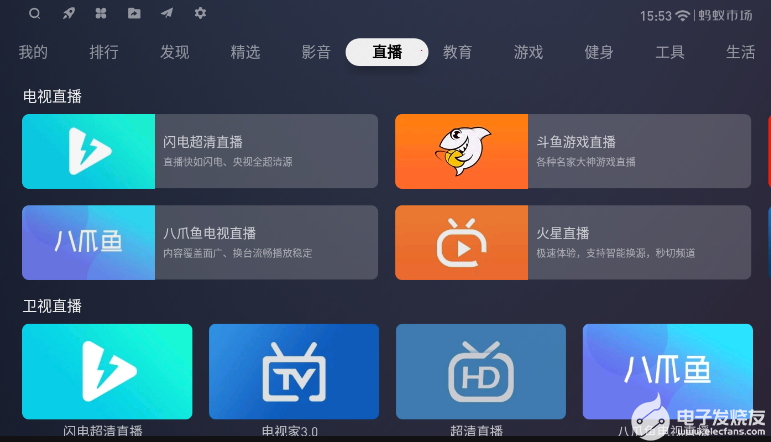Tap the paper plane icon
The width and height of the screenshot is (771, 442).
pyautogui.click(x=167, y=14)
